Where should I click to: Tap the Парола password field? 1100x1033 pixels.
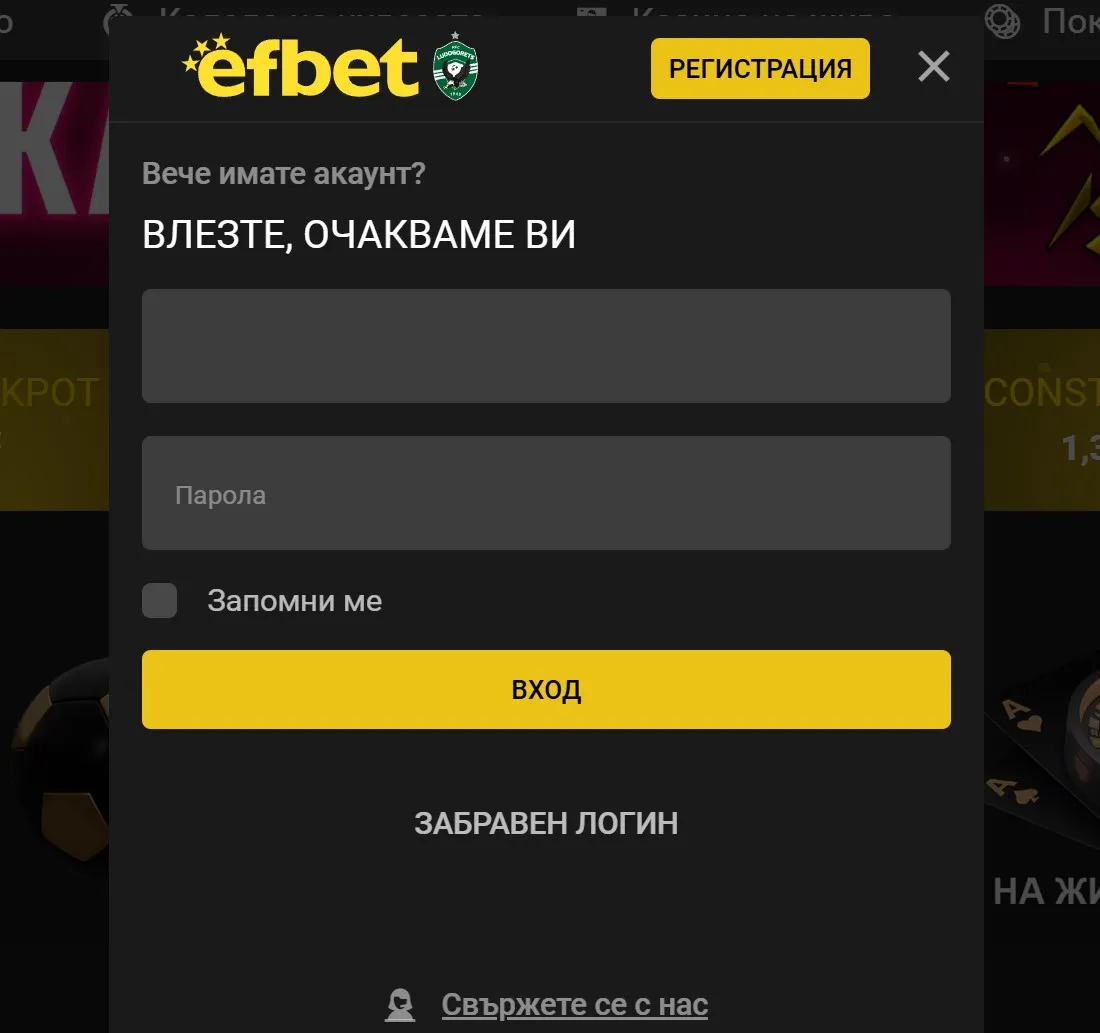tap(546, 493)
